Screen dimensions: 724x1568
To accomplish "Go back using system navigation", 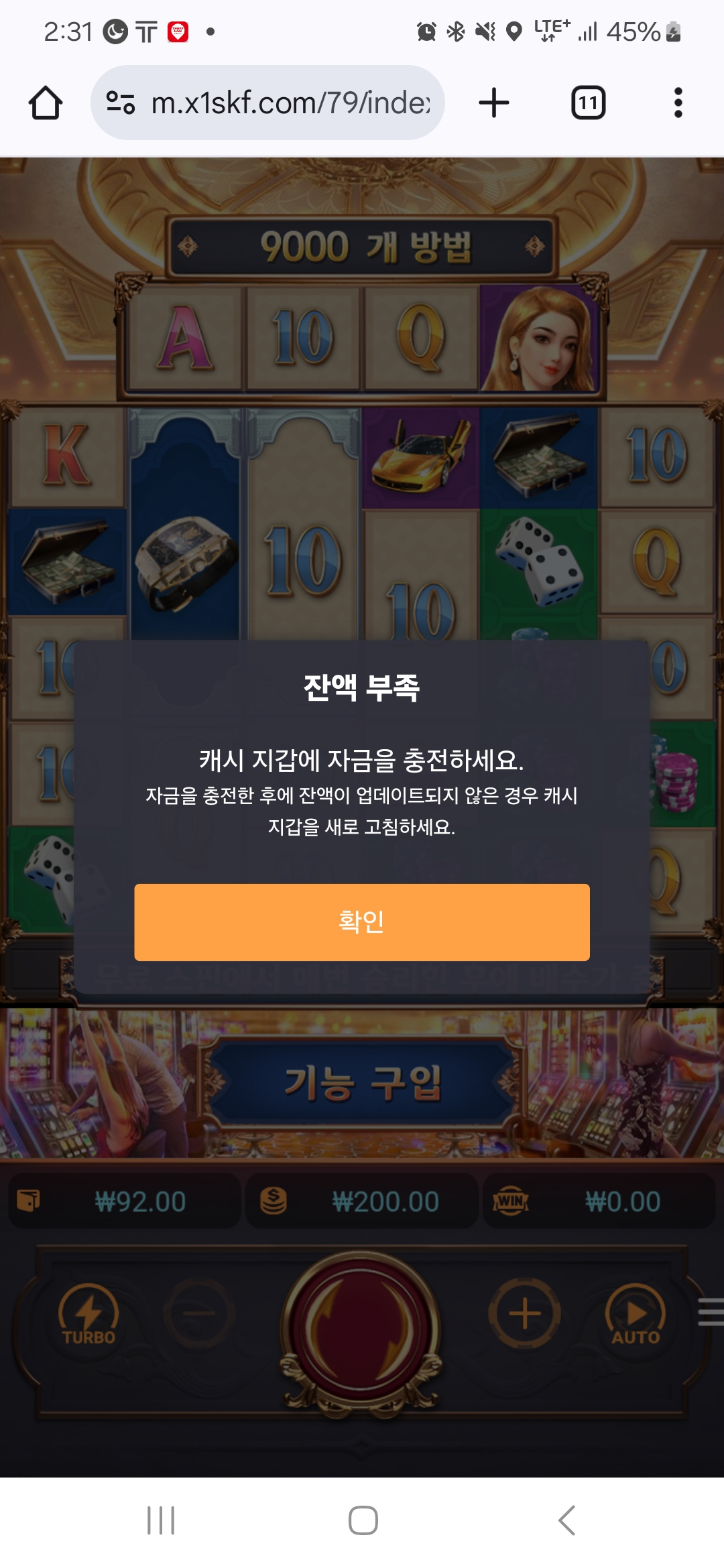I will (566, 1520).
